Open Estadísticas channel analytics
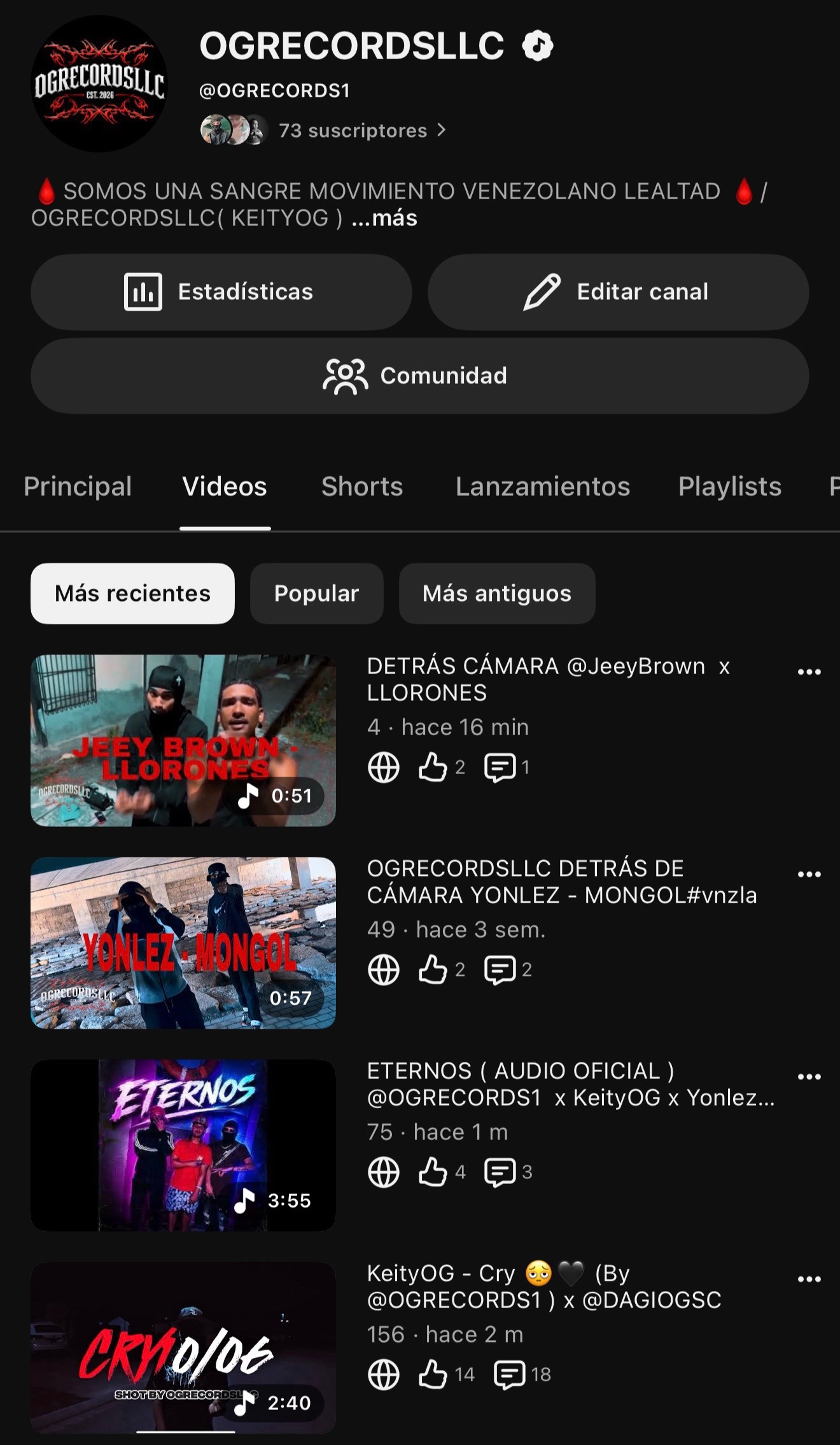The height and width of the screenshot is (1445, 840). (x=221, y=292)
